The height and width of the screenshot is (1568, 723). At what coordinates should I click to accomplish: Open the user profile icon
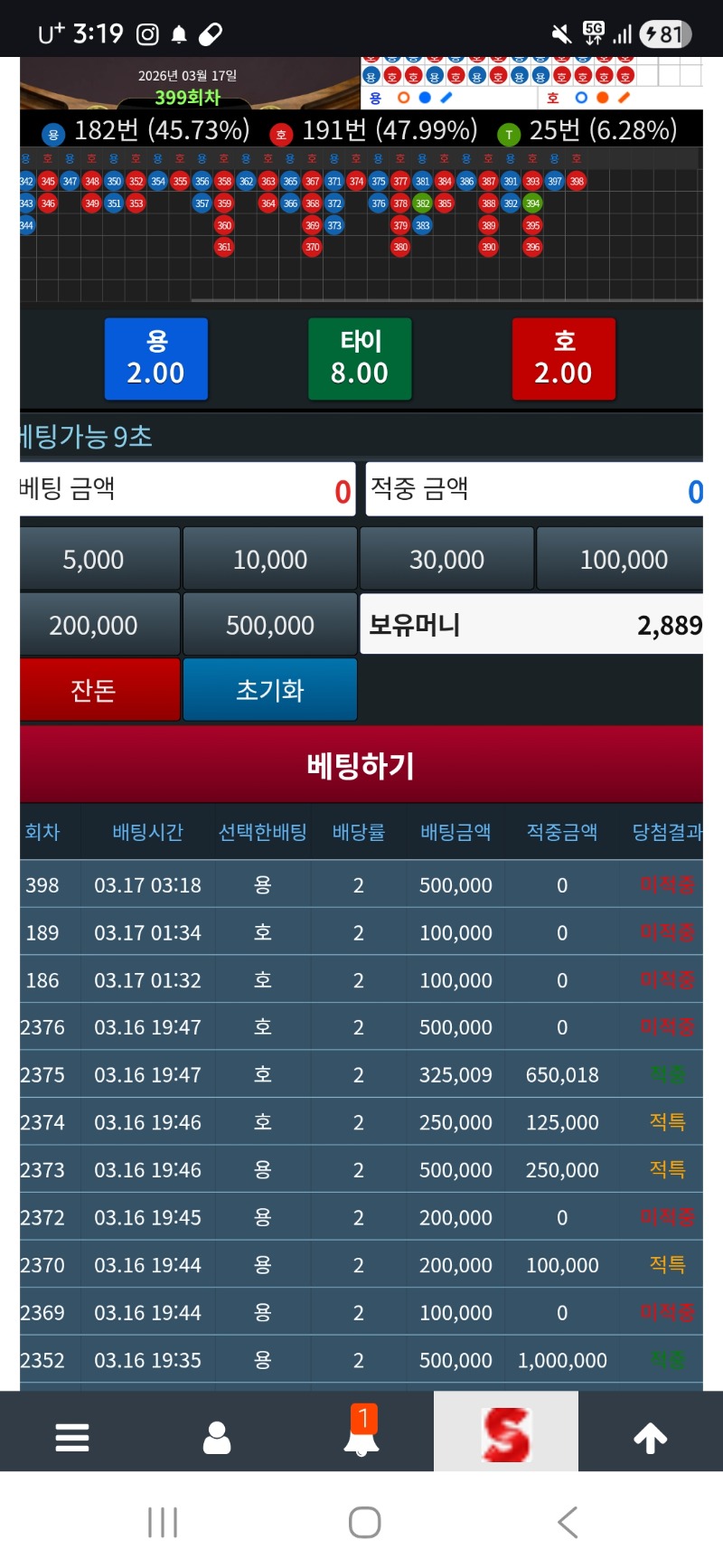(217, 1436)
